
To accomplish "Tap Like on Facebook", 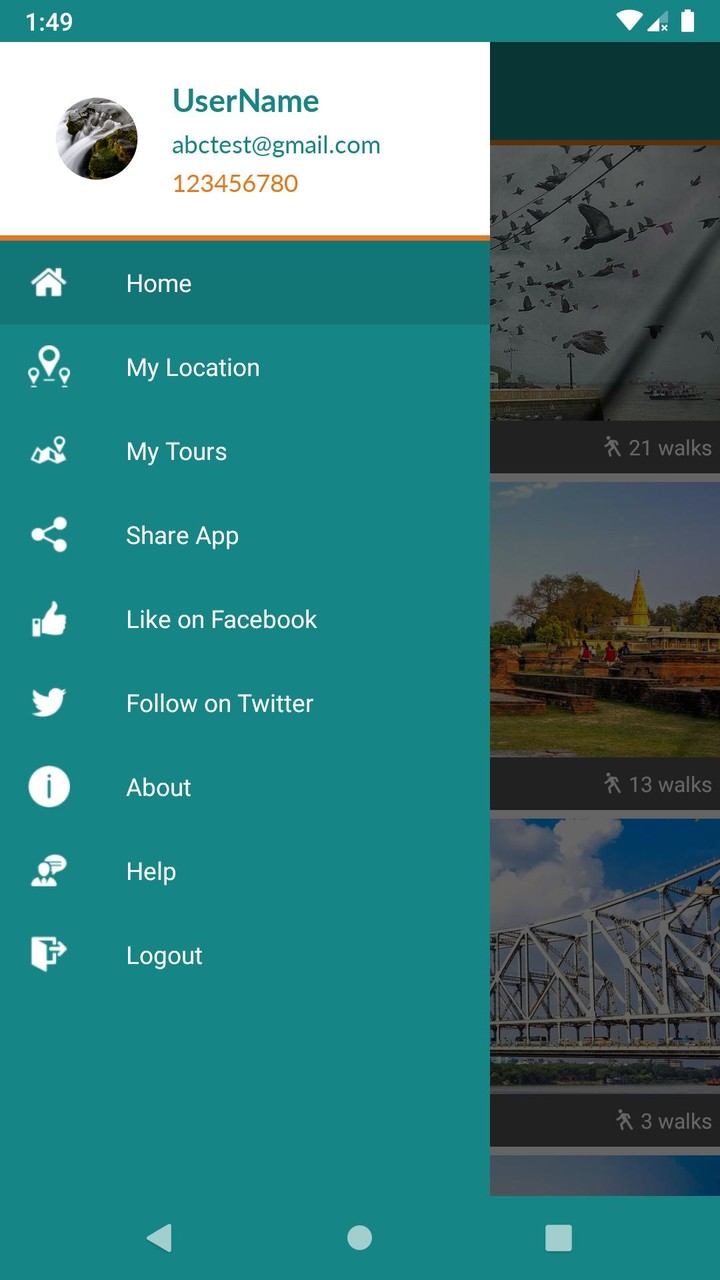I will tap(245, 619).
